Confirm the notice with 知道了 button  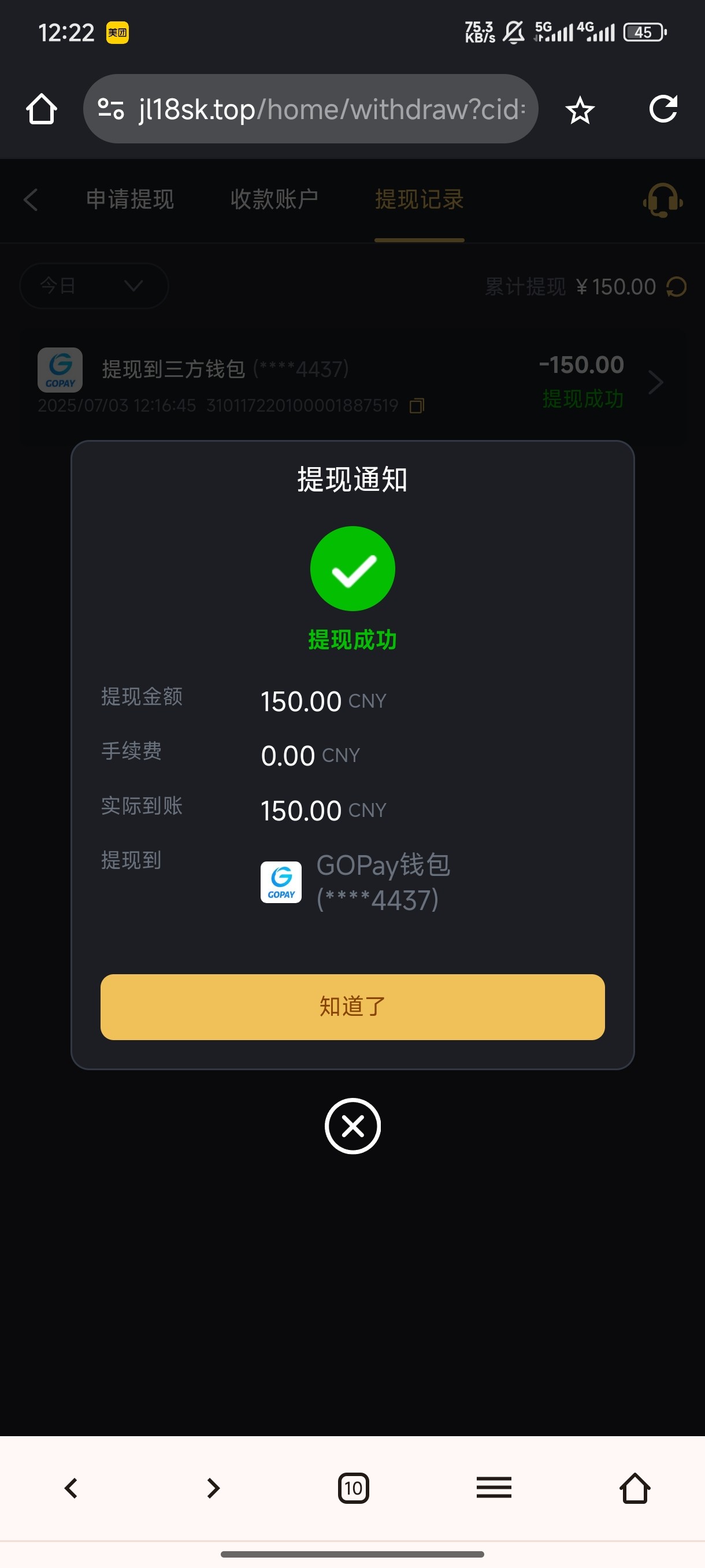point(352,1006)
